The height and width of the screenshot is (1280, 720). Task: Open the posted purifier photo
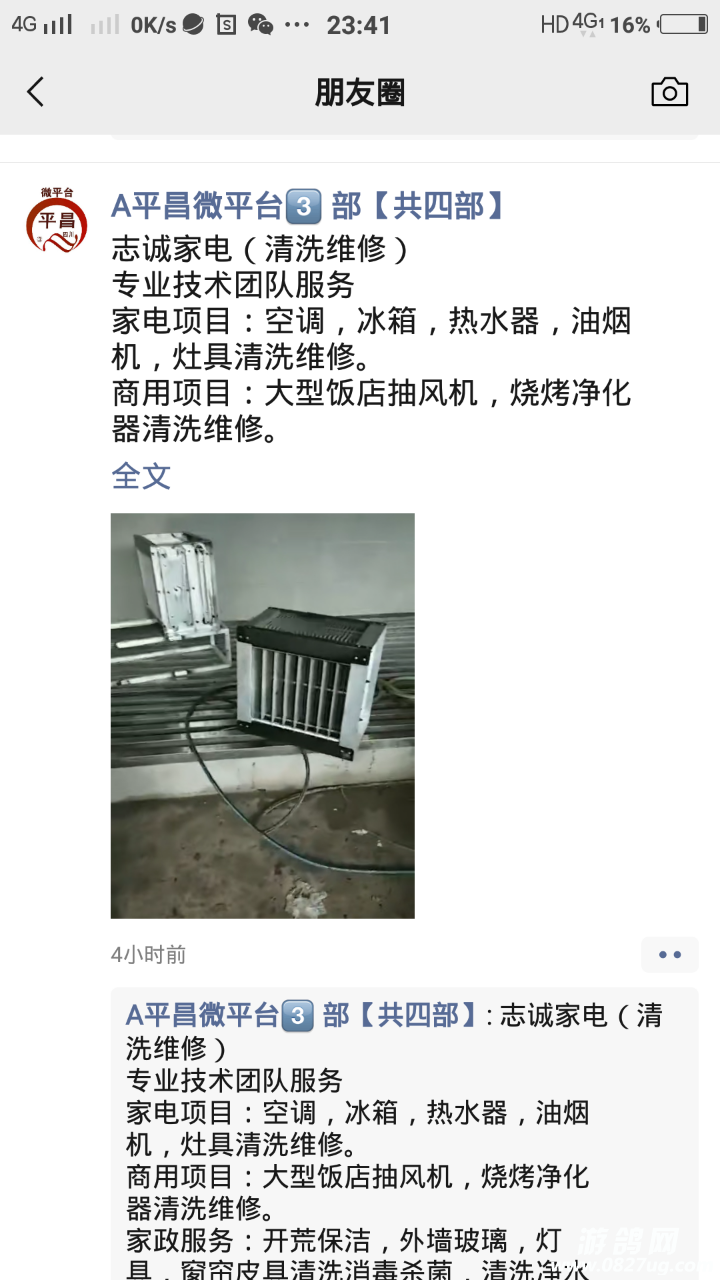point(262,715)
